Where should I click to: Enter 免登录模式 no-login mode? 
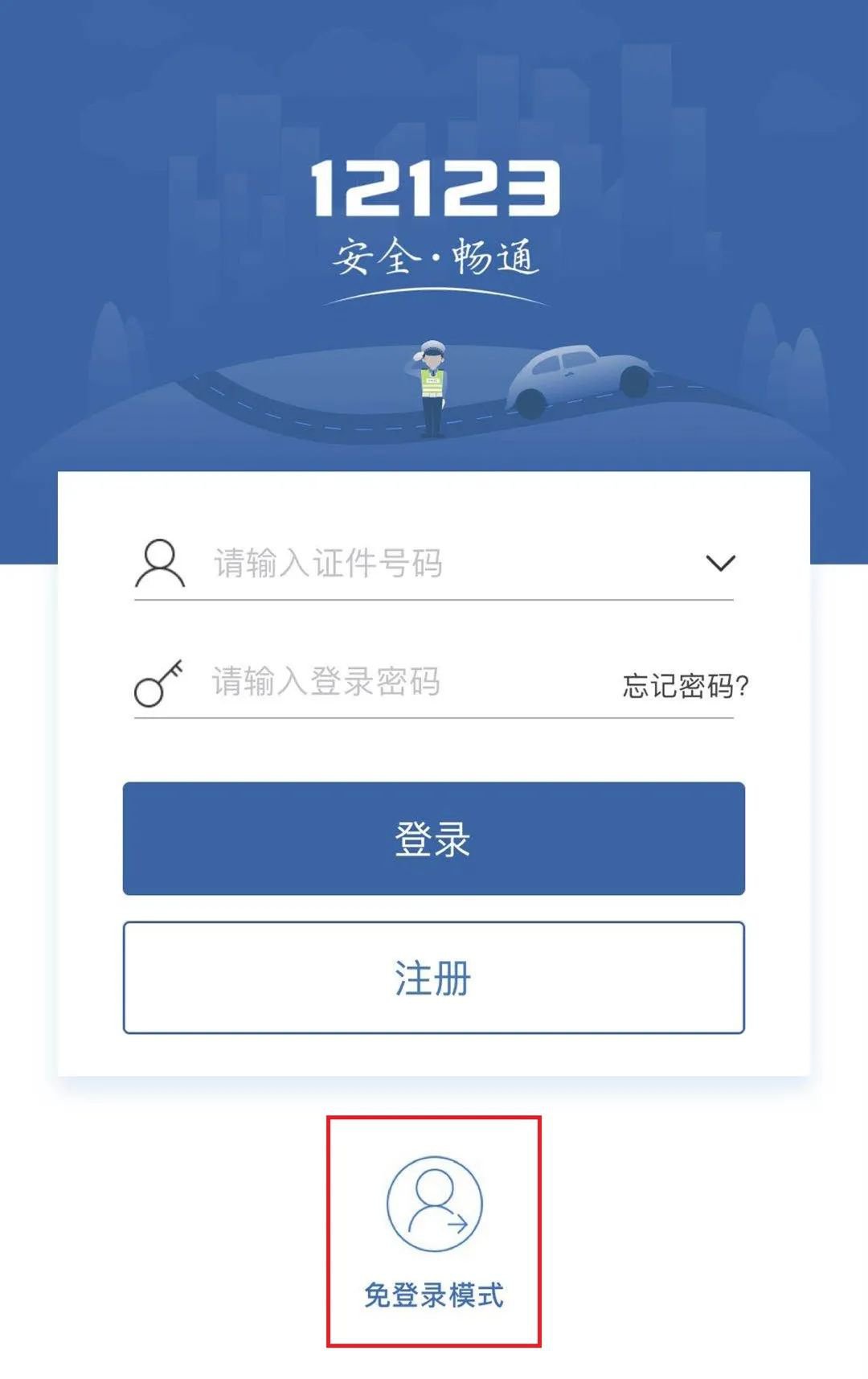pyautogui.click(x=434, y=1230)
